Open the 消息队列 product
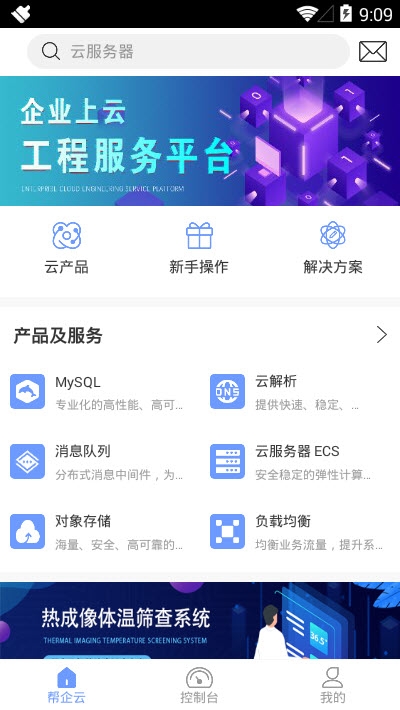The image size is (400, 710). point(97,461)
